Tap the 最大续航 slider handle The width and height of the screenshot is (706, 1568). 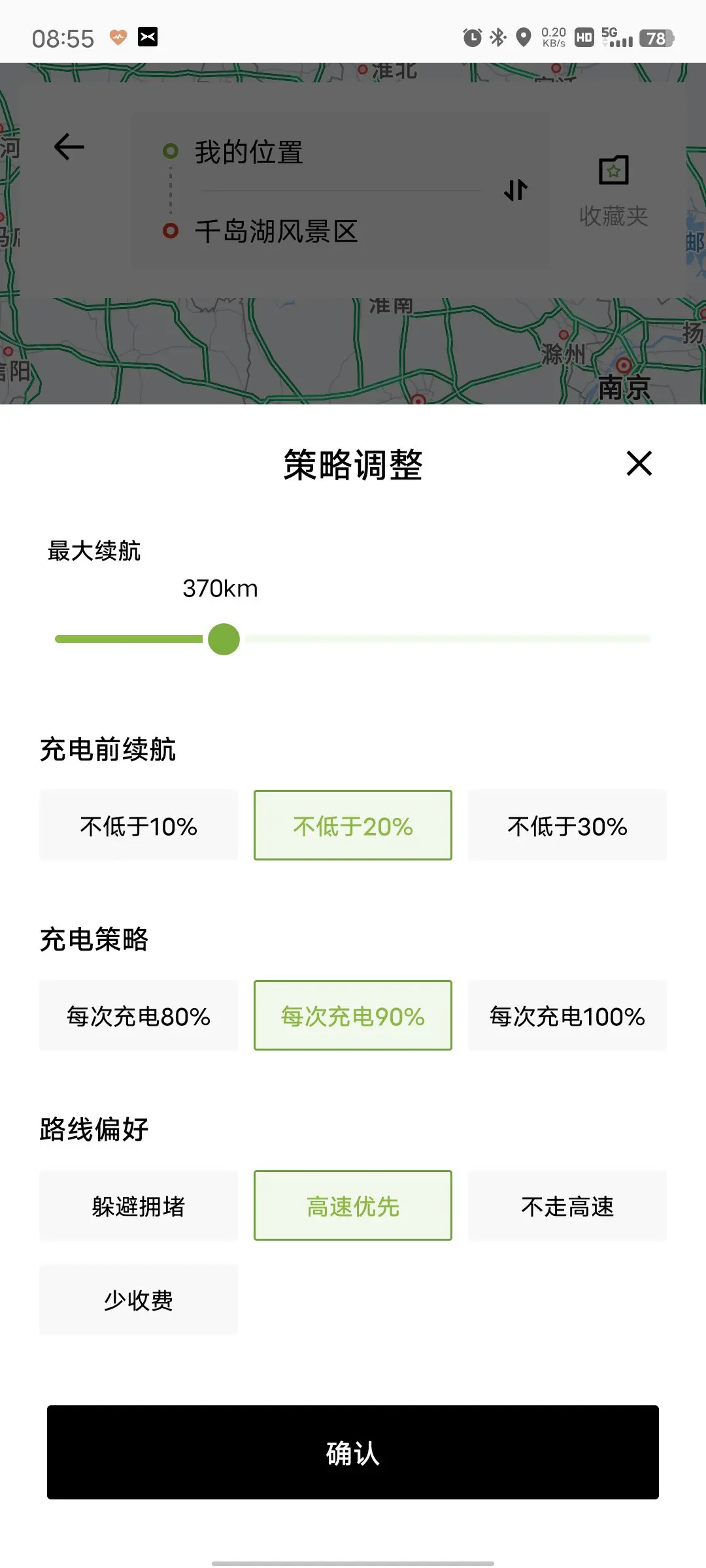[224, 639]
